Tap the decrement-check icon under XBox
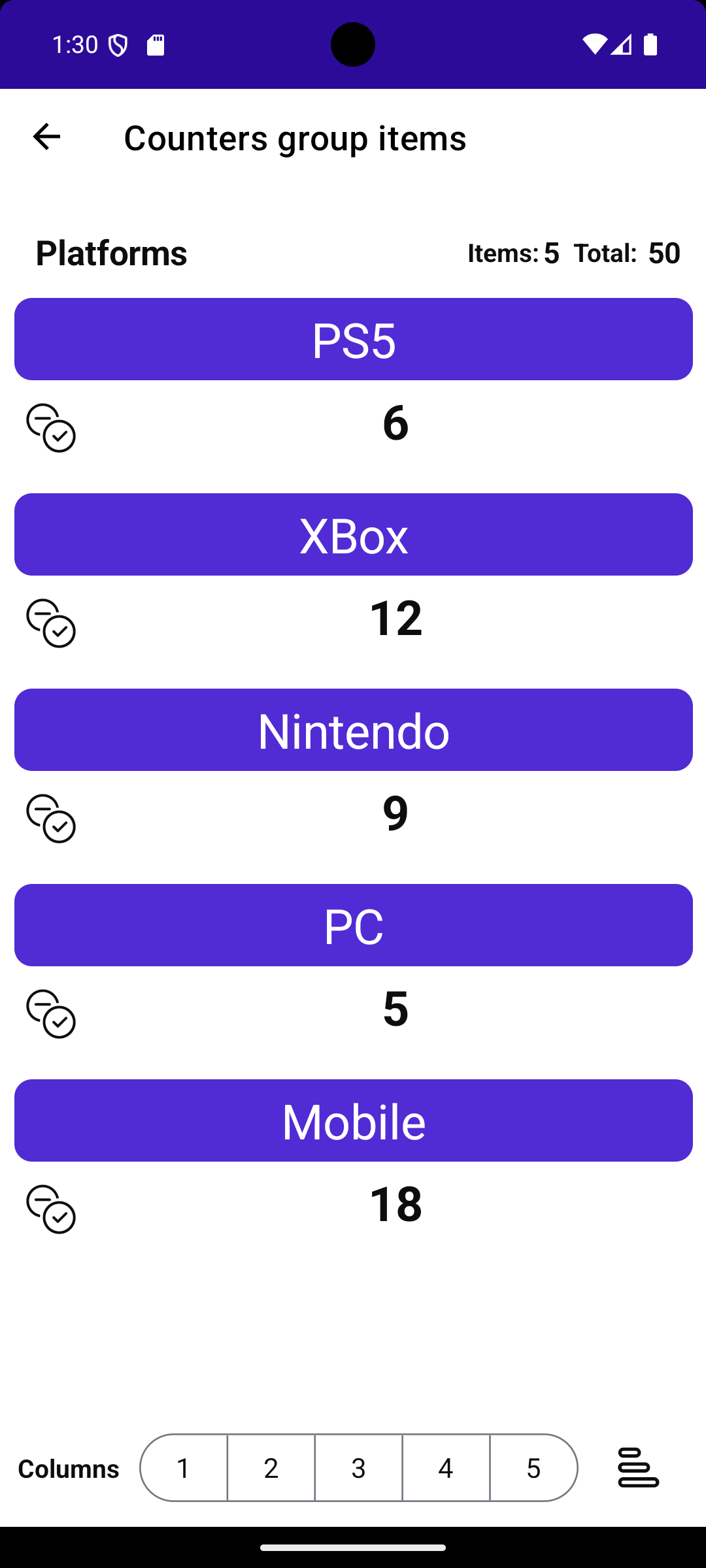The image size is (706, 1568). 51,623
